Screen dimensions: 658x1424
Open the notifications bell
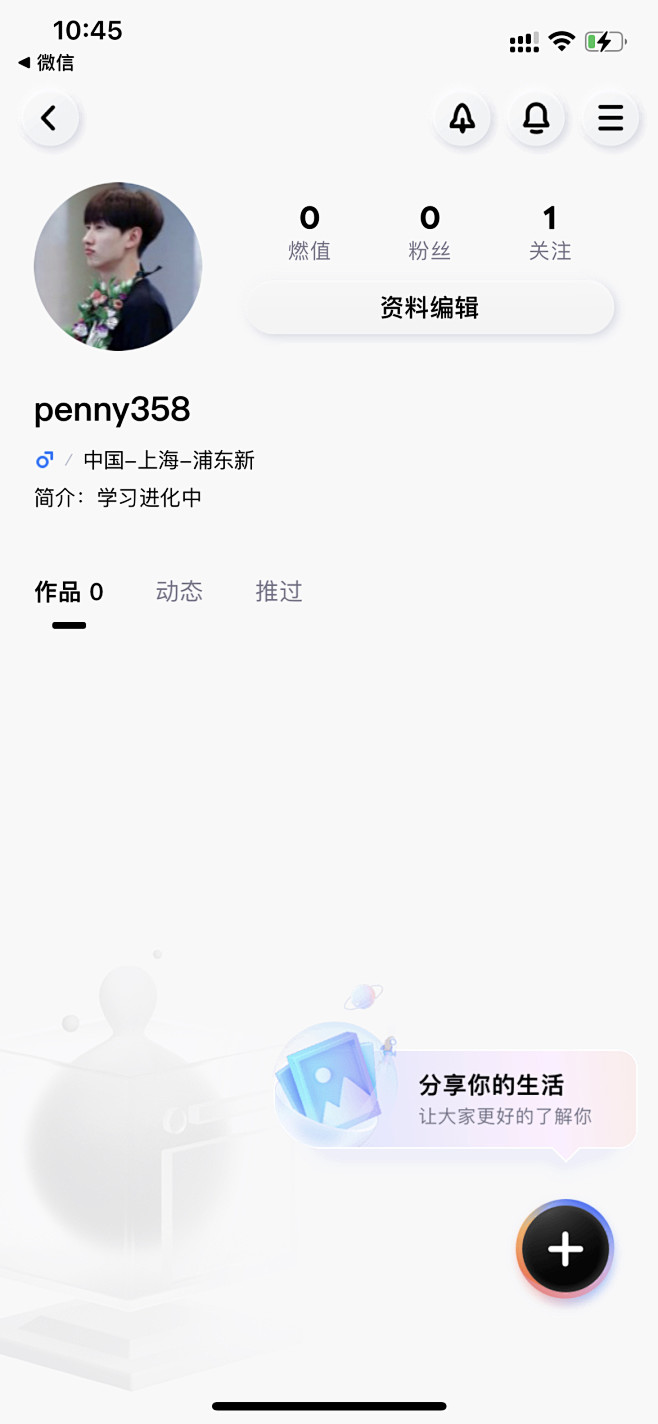pyautogui.click(x=536, y=118)
